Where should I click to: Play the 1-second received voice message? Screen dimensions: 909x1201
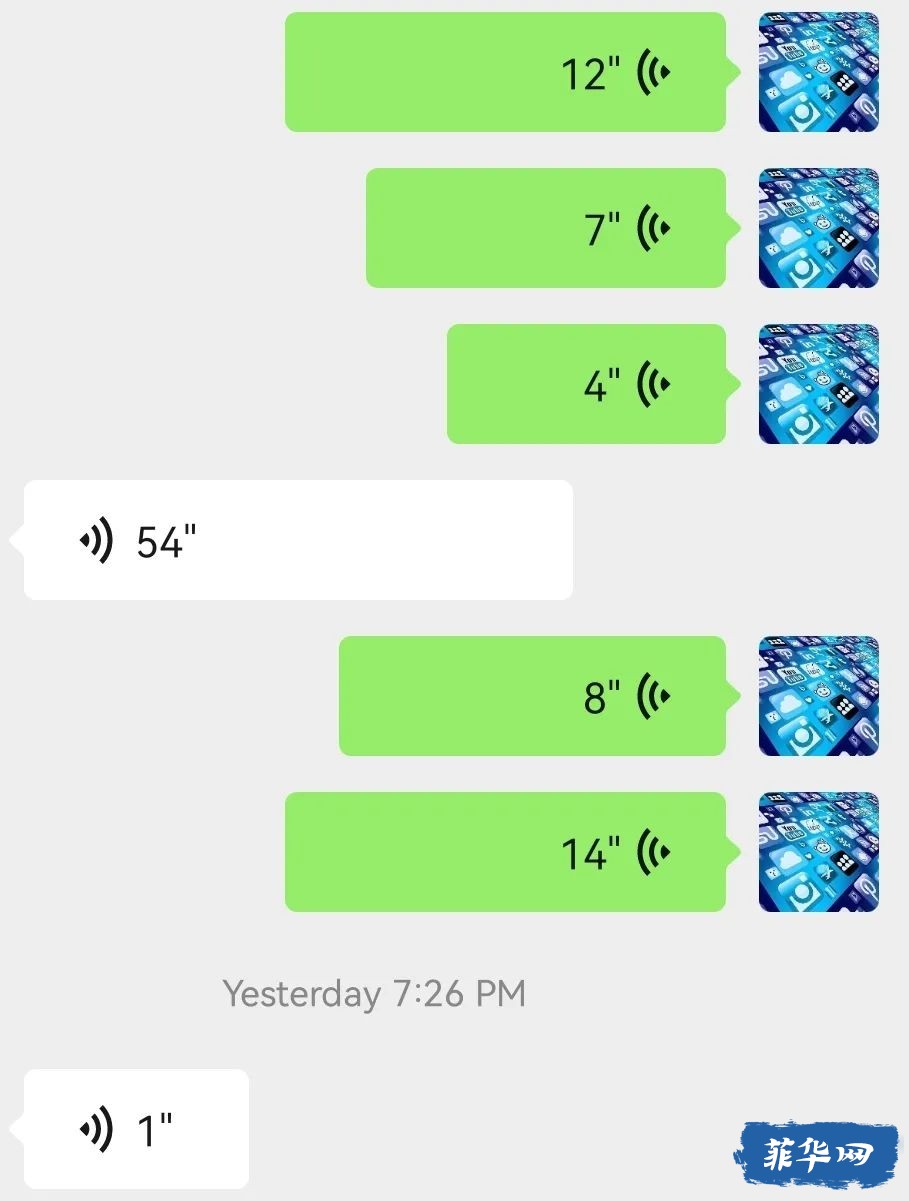pos(136,1129)
